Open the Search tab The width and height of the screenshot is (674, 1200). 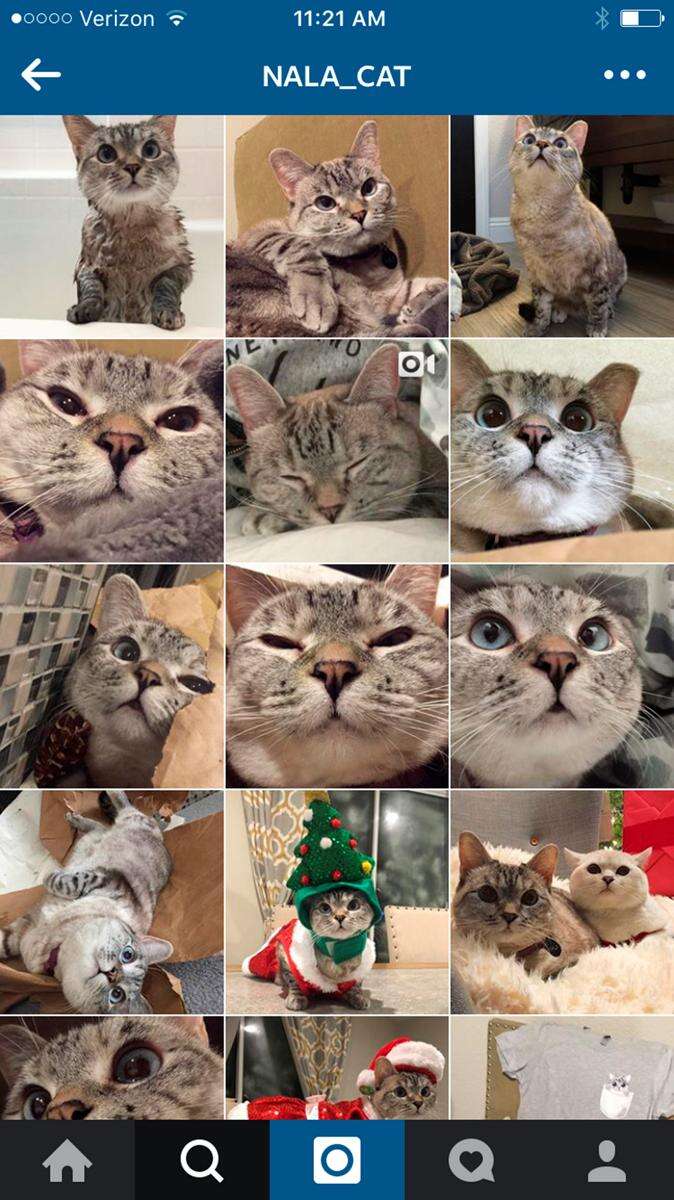click(x=202, y=1160)
